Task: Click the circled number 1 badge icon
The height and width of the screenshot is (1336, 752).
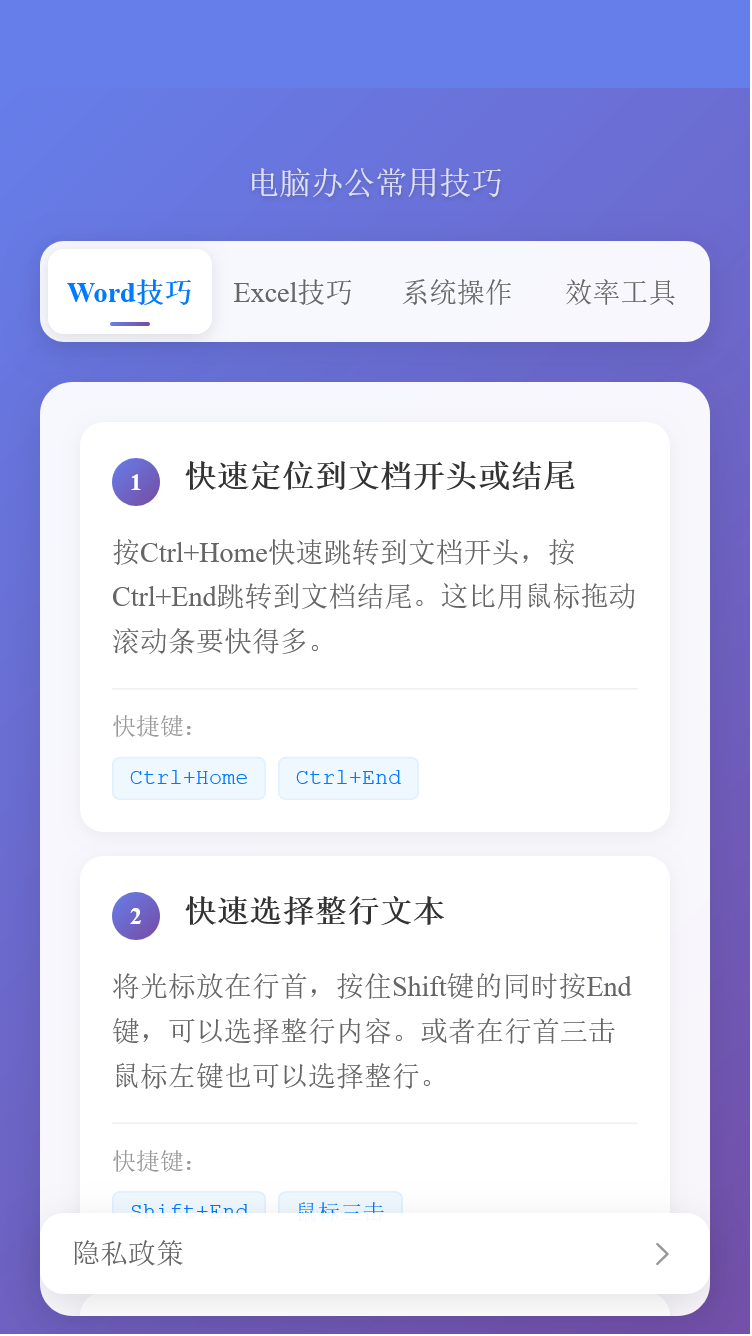Action: point(136,482)
